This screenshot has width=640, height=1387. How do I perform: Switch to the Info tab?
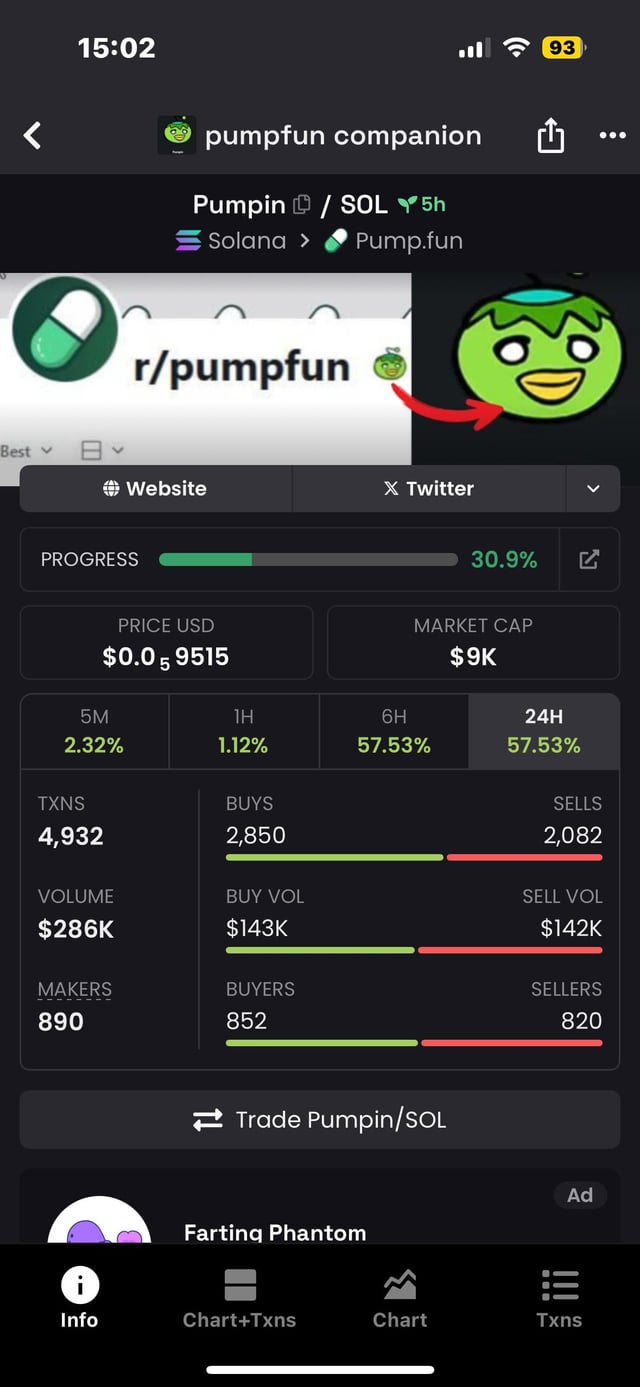click(x=79, y=1298)
